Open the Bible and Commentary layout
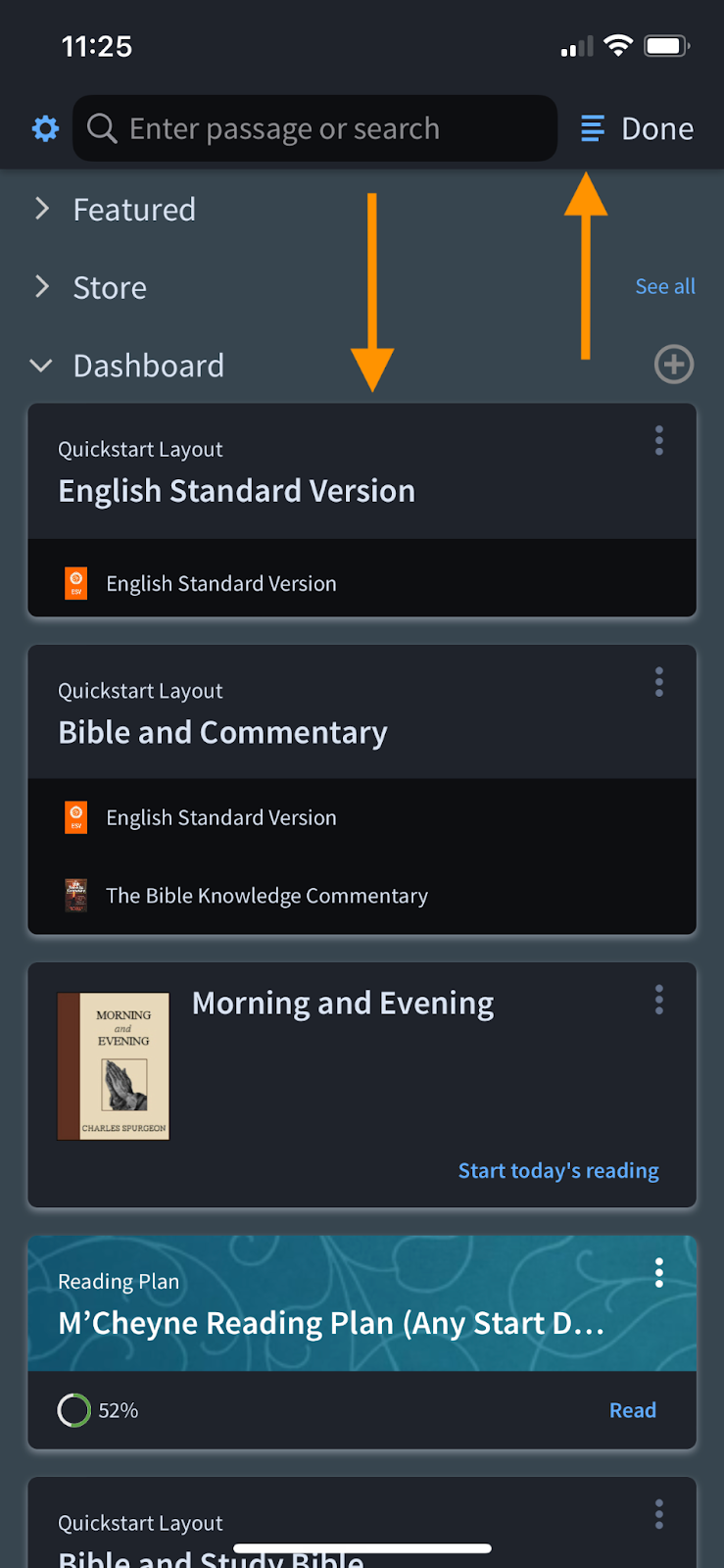Screen dimensions: 724x1568 (222, 732)
